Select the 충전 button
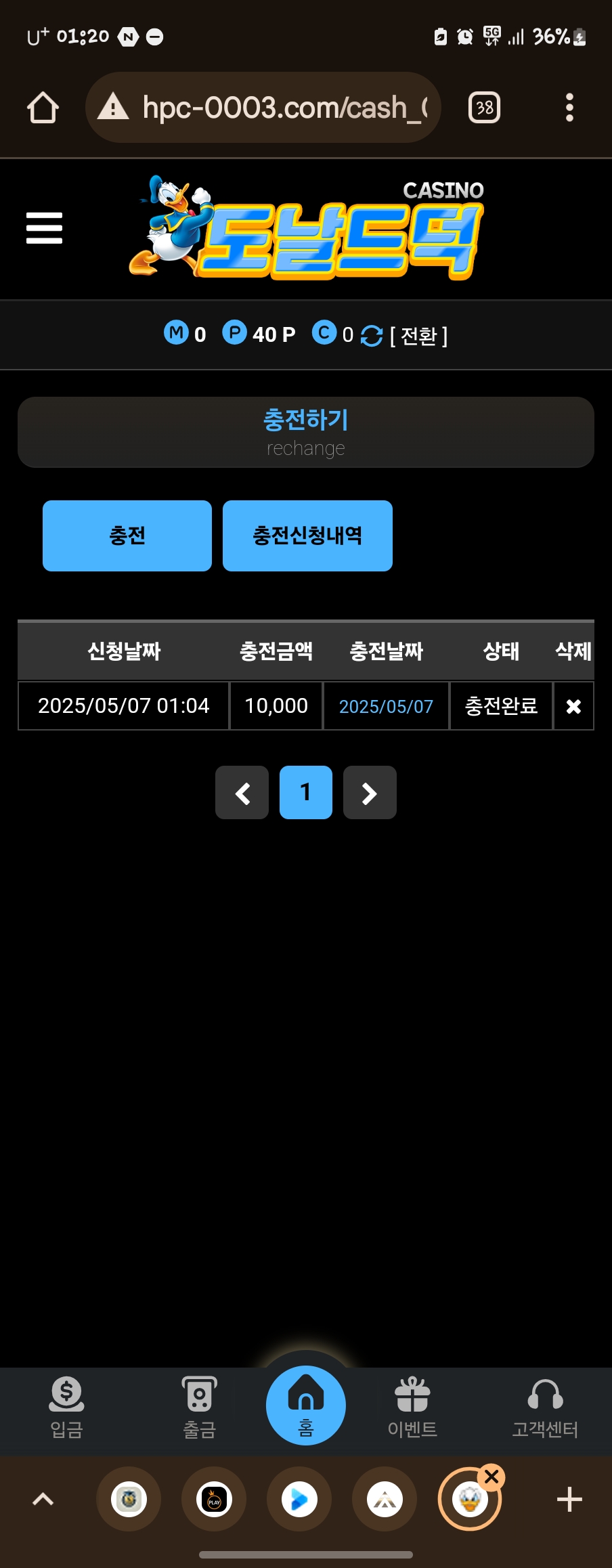The width and height of the screenshot is (612, 1568). [x=127, y=536]
